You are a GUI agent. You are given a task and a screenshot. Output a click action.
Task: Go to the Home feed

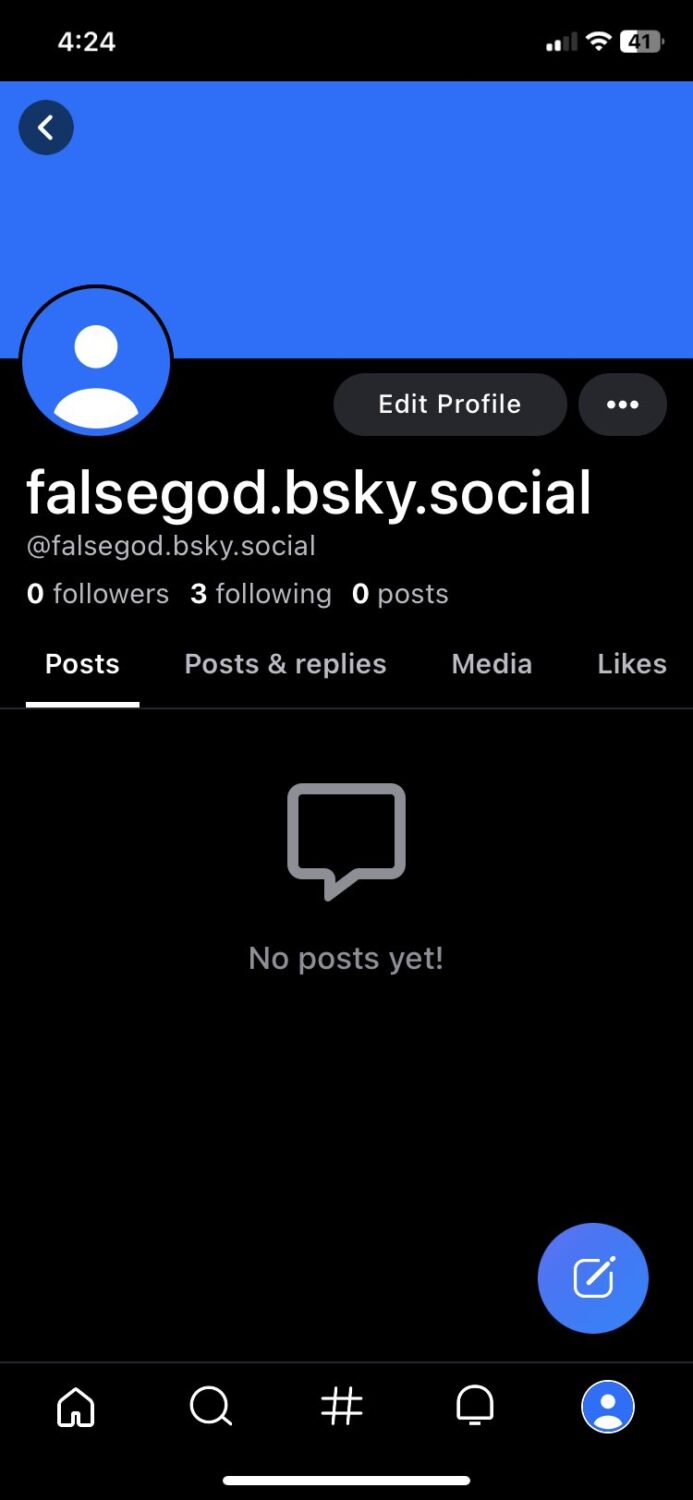coord(76,1408)
